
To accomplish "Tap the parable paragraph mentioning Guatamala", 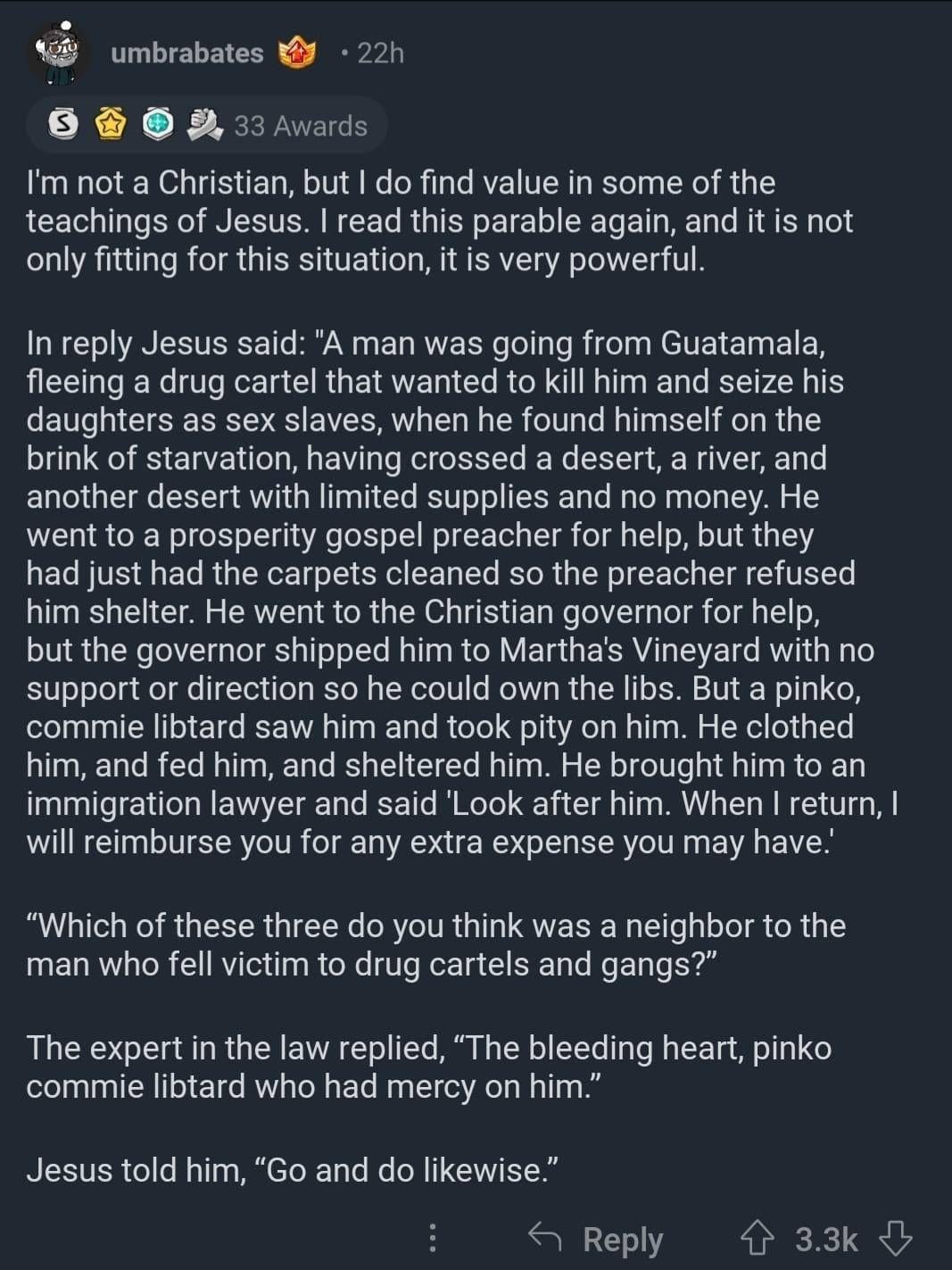I will (446, 589).
